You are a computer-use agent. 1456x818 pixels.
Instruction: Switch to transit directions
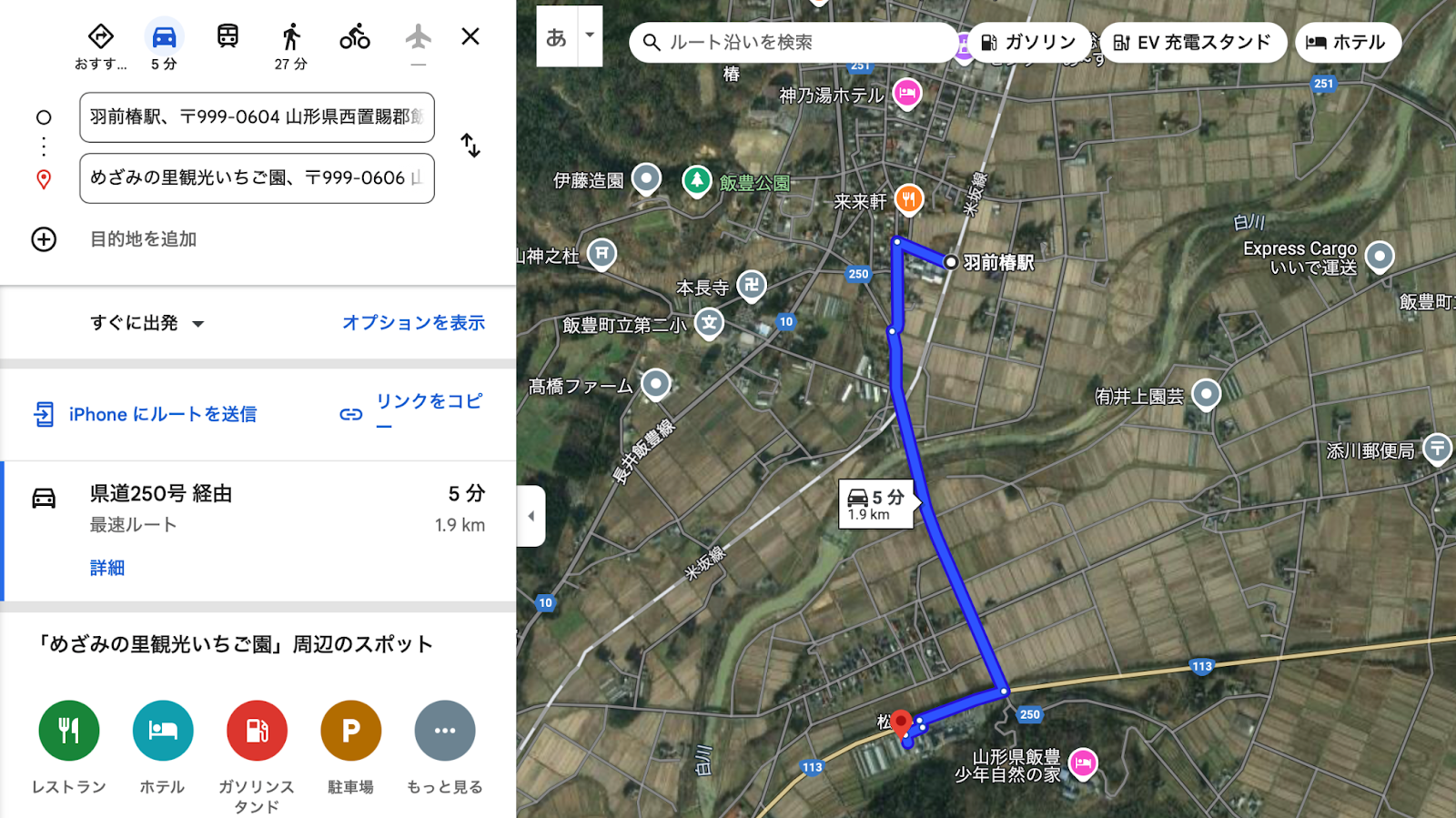point(227,36)
